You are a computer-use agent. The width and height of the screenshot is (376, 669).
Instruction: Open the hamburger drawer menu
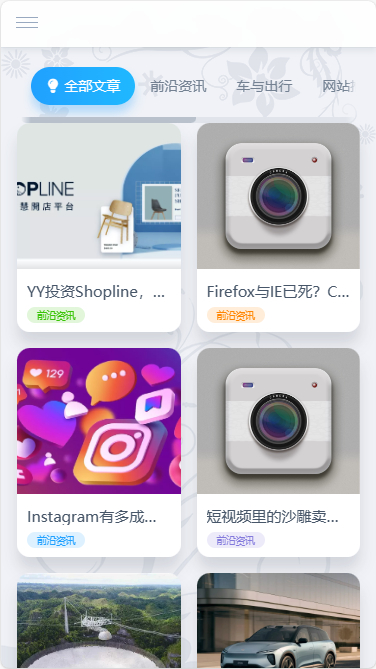point(27,22)
